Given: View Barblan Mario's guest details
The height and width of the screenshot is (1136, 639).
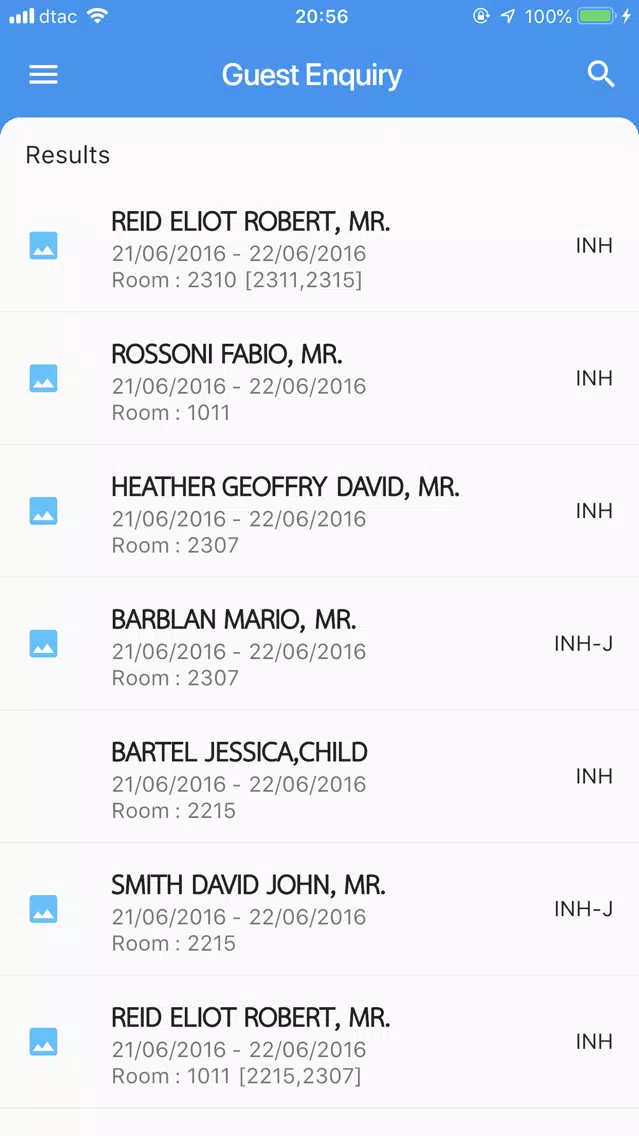Looking at the screenshot, I should coord(320,644).
